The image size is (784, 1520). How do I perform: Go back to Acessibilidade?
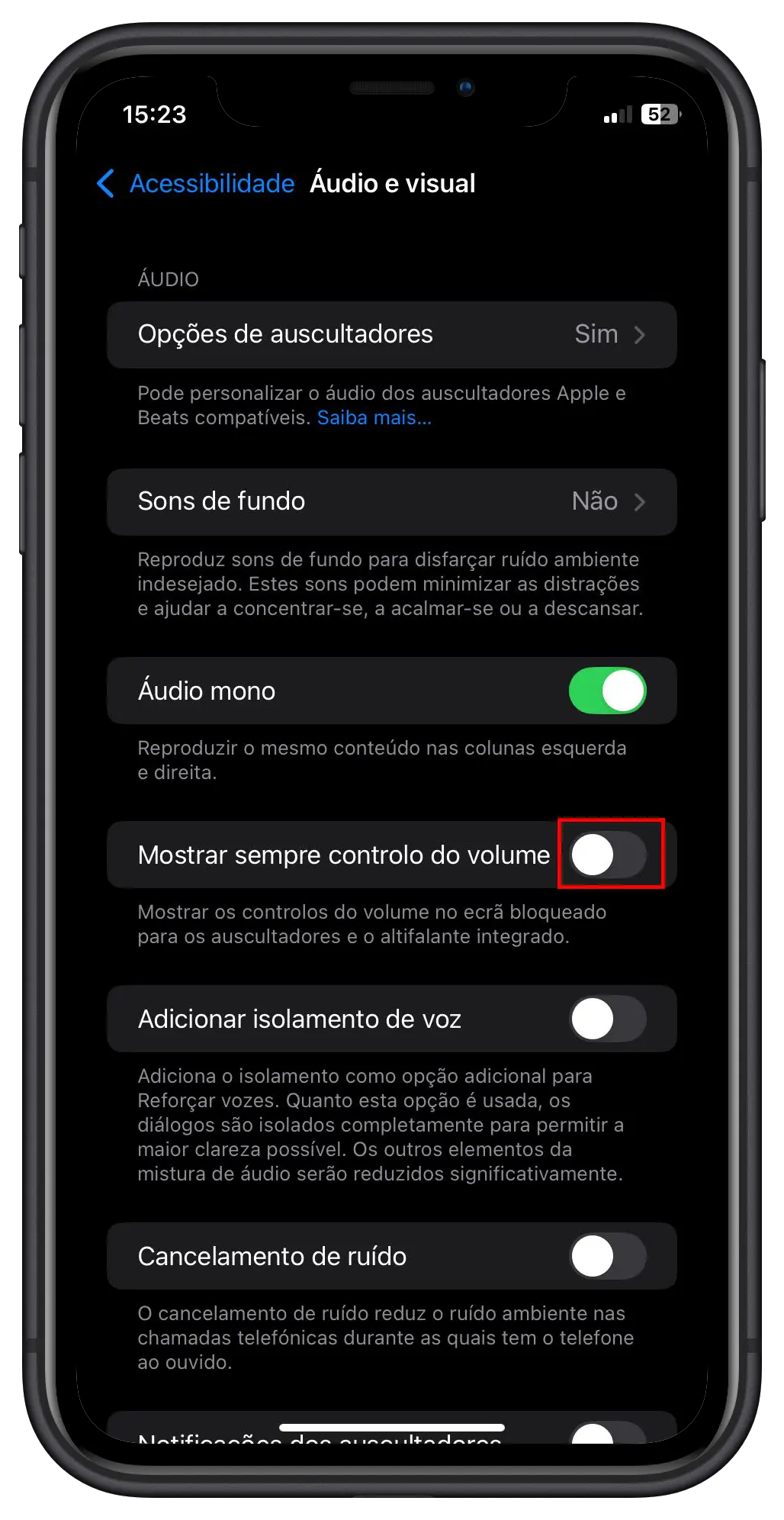coord(196,184)
